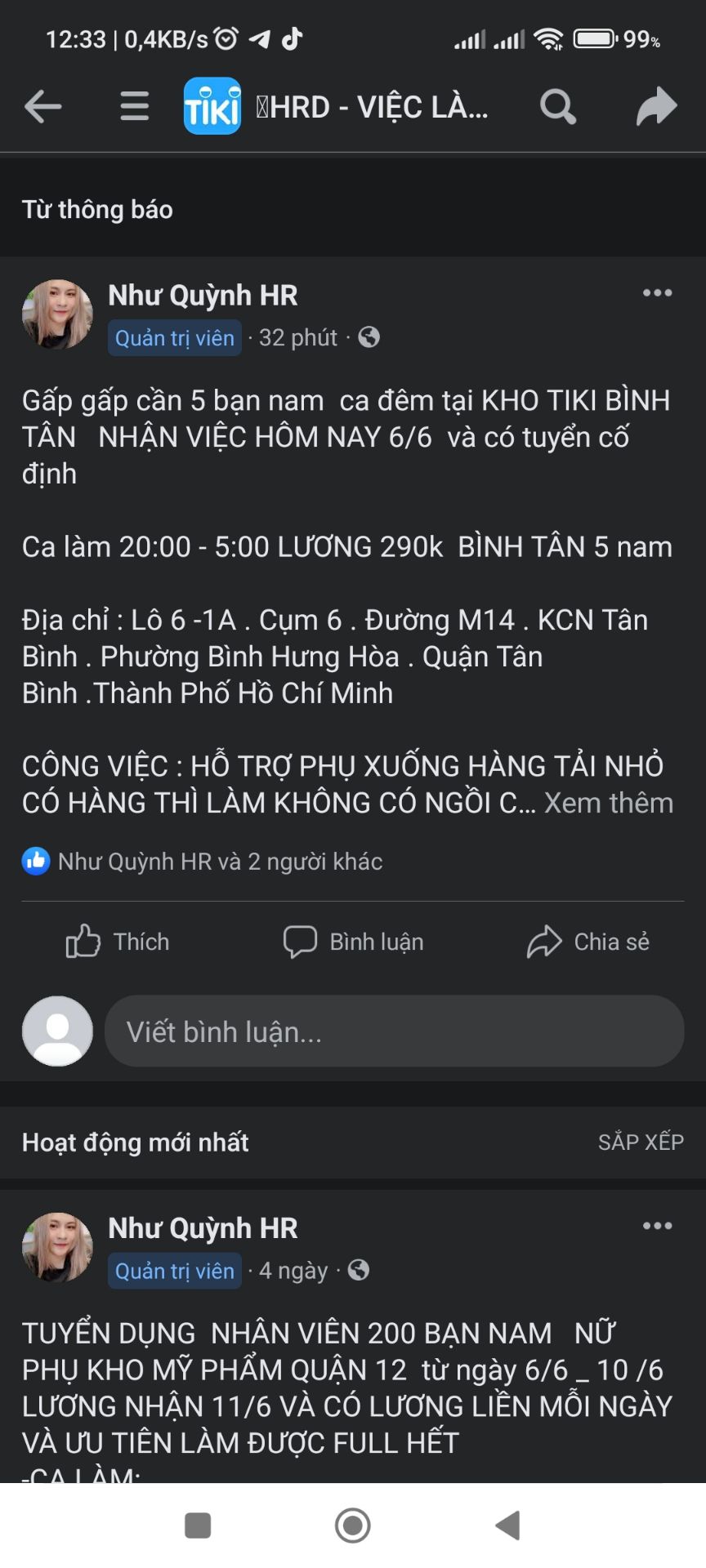Share the post with Chia sẻ
706x1568 pixels.
pyautogui.click(x=588, y=942)
